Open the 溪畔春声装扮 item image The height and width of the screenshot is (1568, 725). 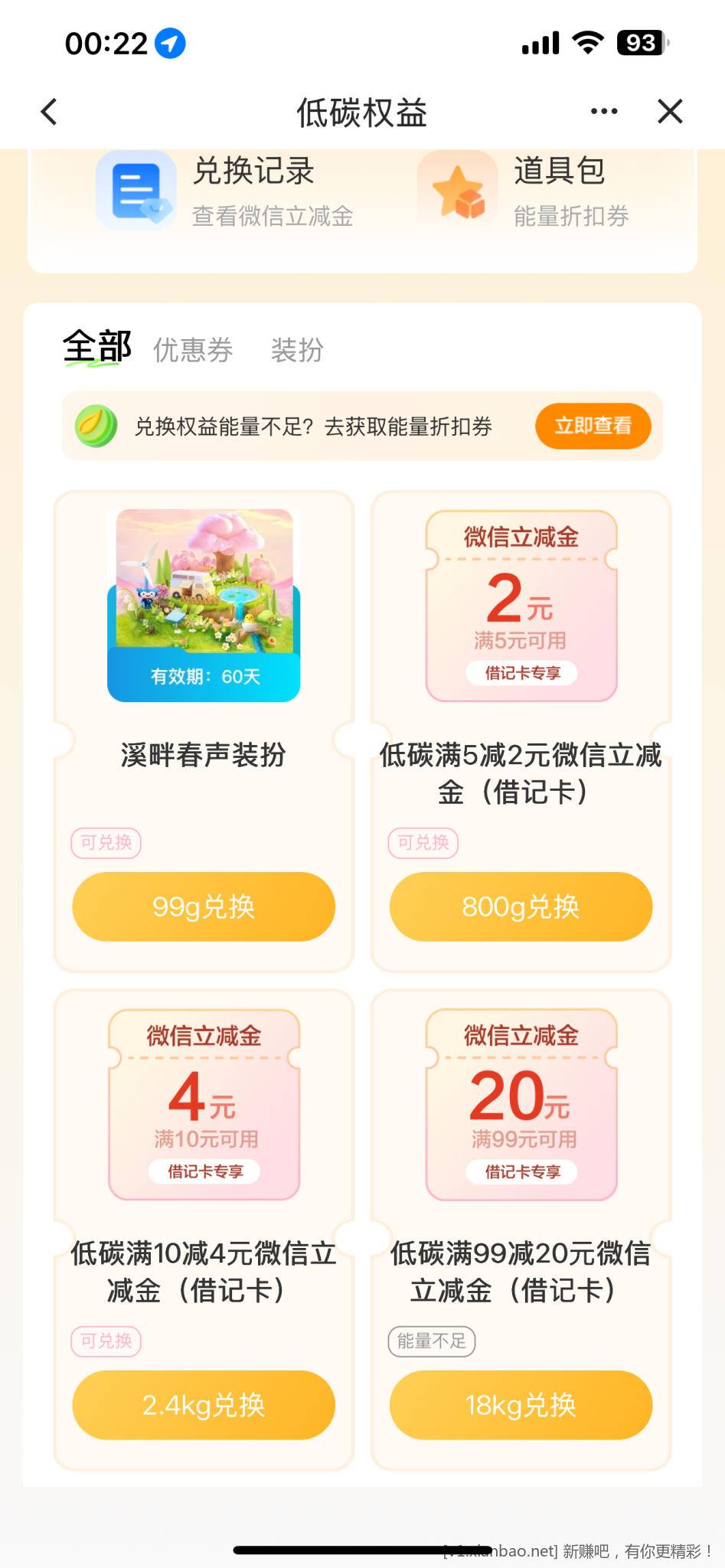point(204,605)
